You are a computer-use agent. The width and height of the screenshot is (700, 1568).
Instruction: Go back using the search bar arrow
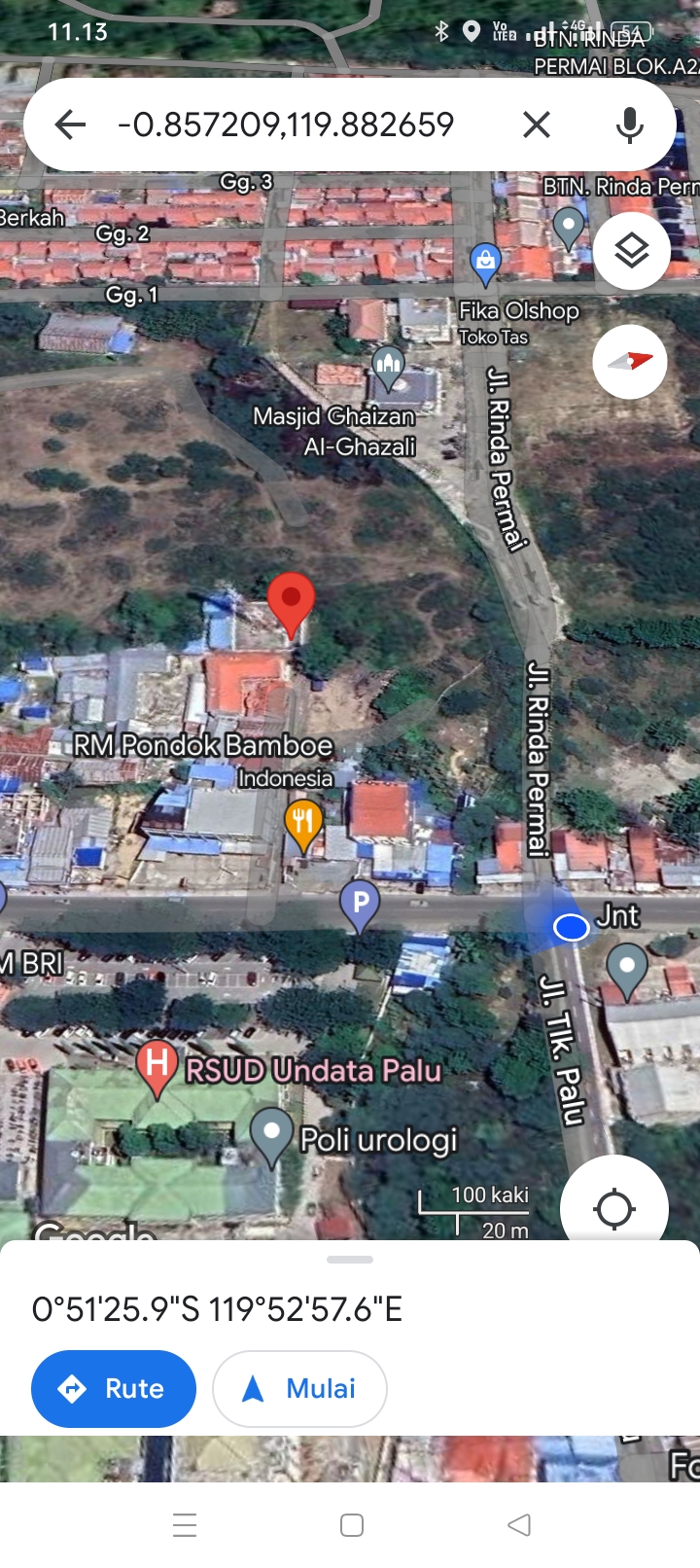pyautogui.click(x=70, y=125)
